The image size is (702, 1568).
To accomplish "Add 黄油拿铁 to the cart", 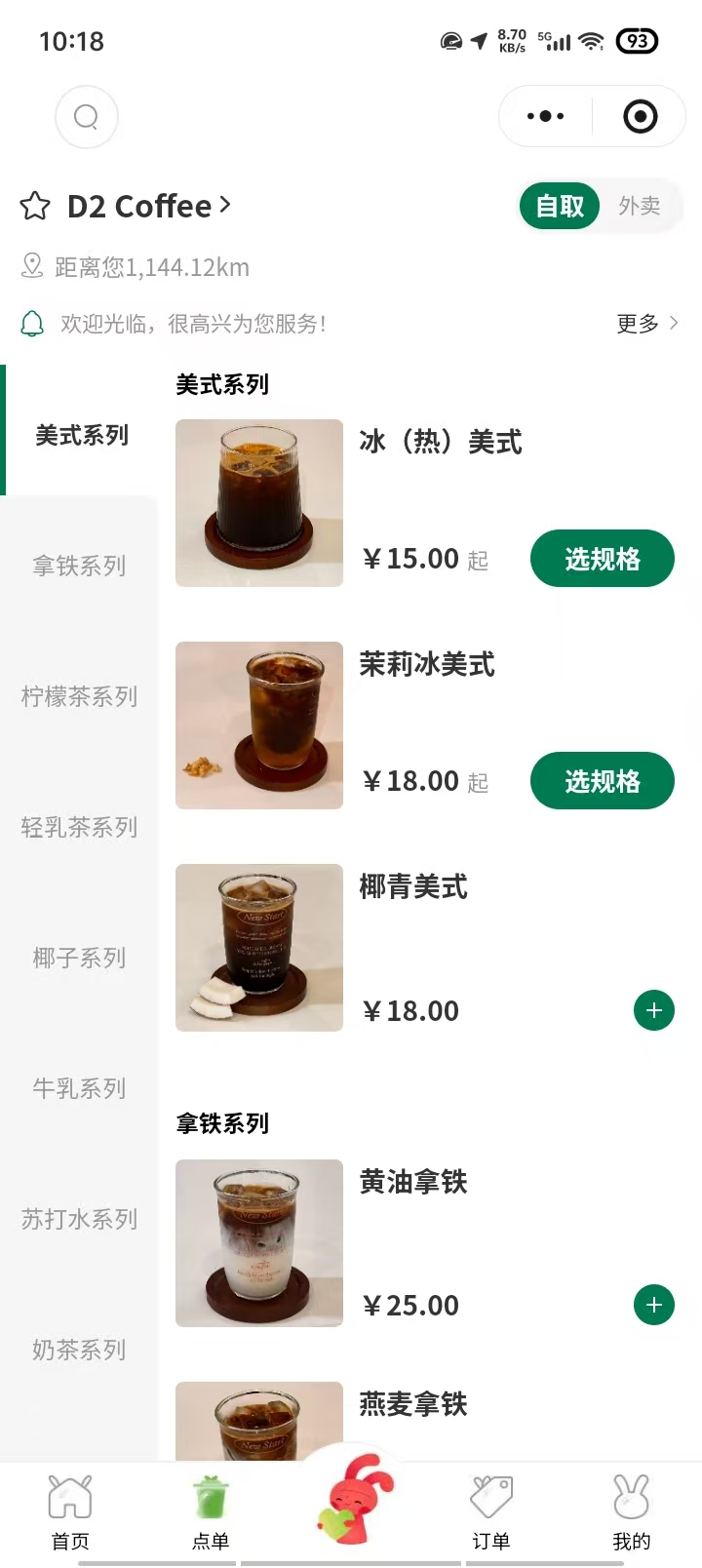I will (x=653, y=1306).
